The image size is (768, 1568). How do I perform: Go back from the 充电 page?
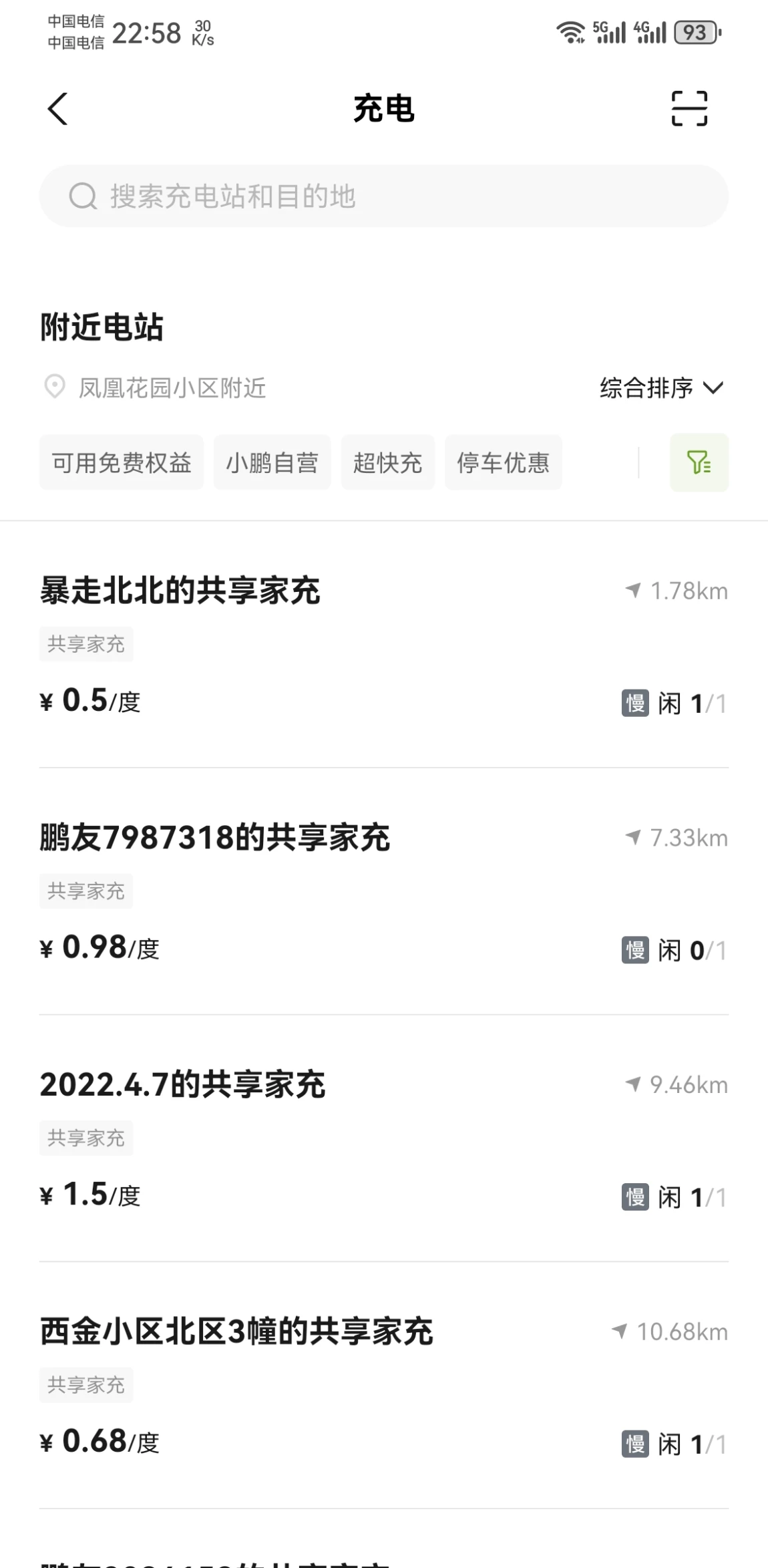tap(57, 108)
